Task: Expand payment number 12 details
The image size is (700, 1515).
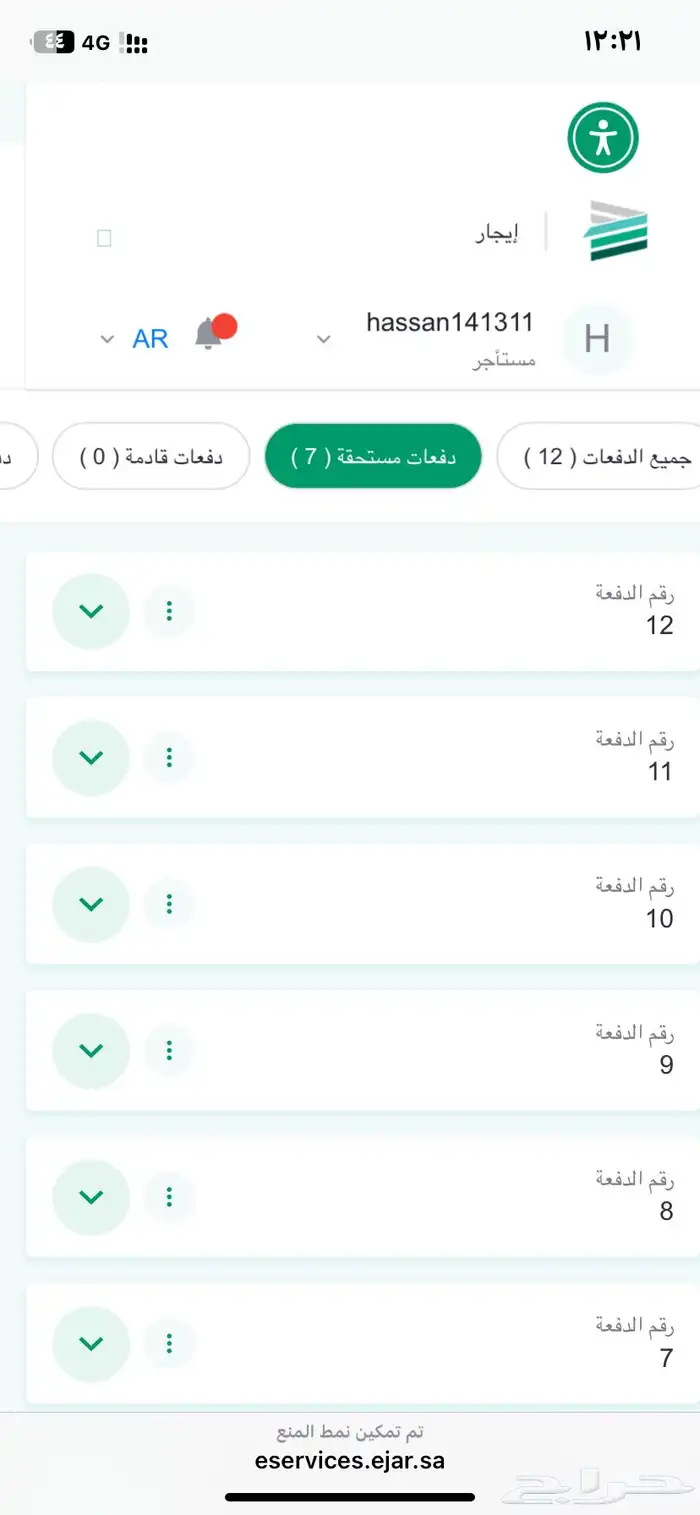Action: (91, 611)
